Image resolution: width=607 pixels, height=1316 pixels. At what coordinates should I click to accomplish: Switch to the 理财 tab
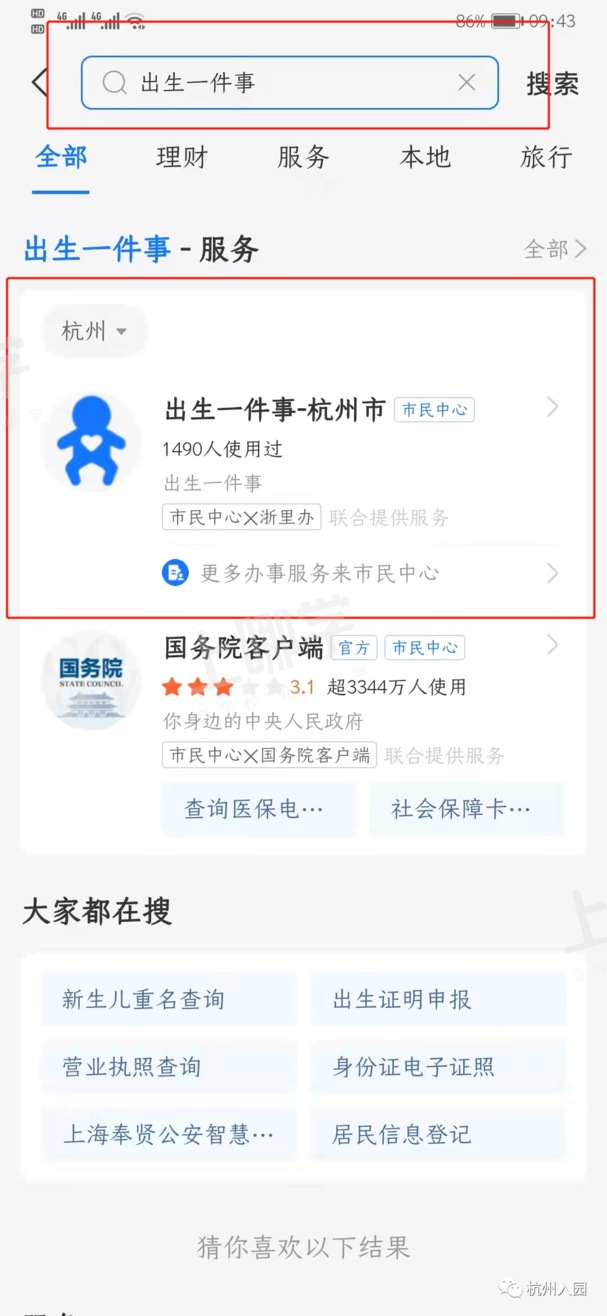(x=182, y=158)
